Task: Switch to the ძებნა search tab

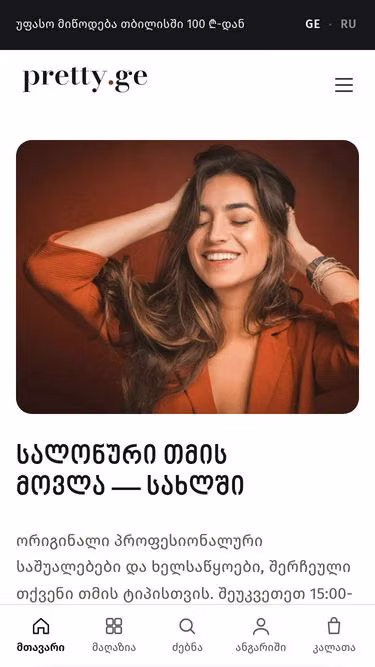Action: tap(187, 635)
